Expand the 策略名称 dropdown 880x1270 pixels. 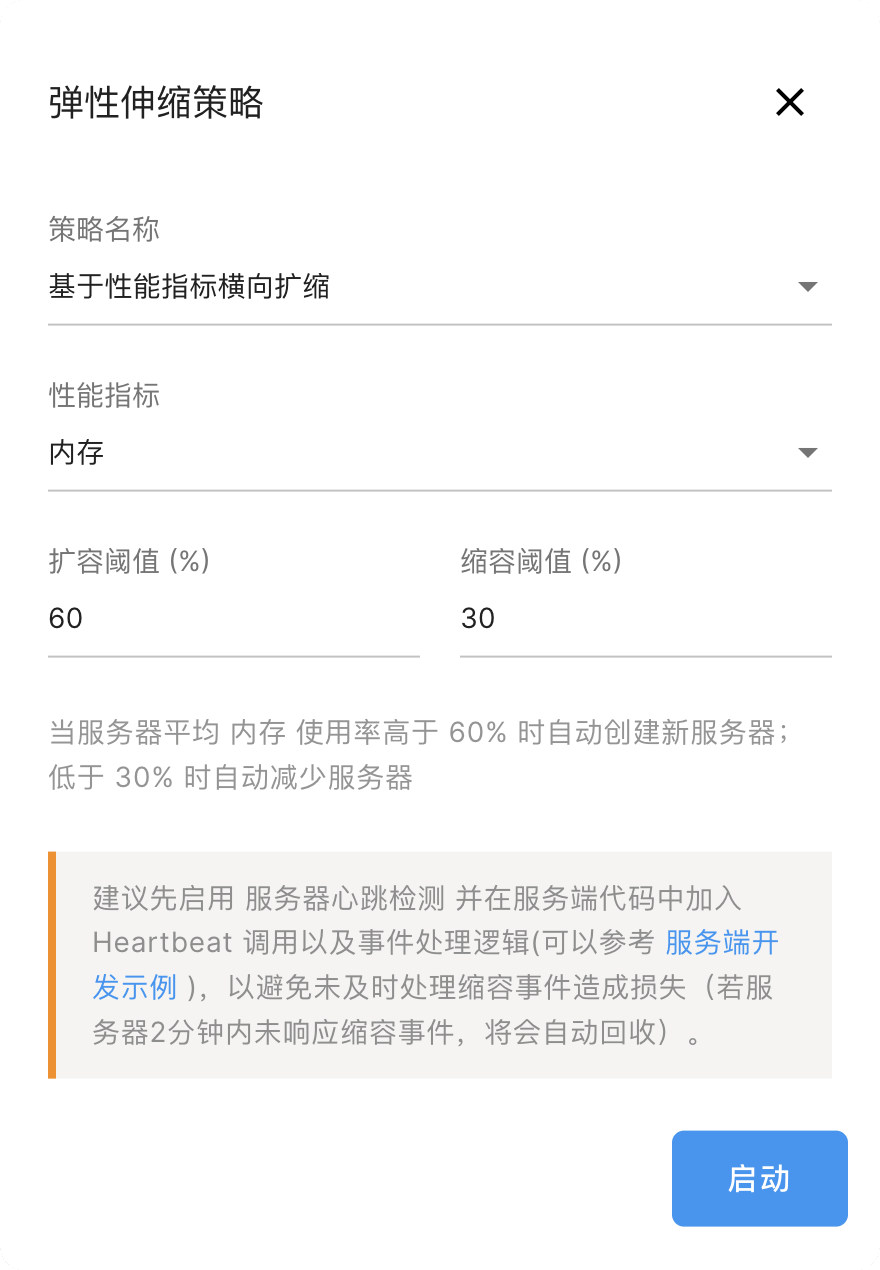click(439, 288)
